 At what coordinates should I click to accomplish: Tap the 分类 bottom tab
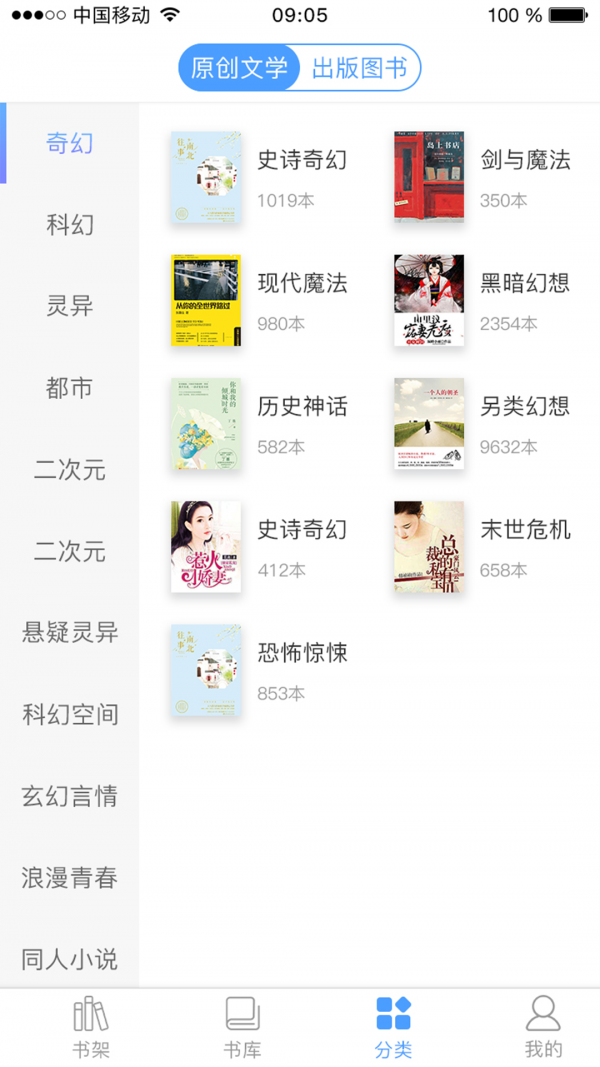[x=393, y=1026]
